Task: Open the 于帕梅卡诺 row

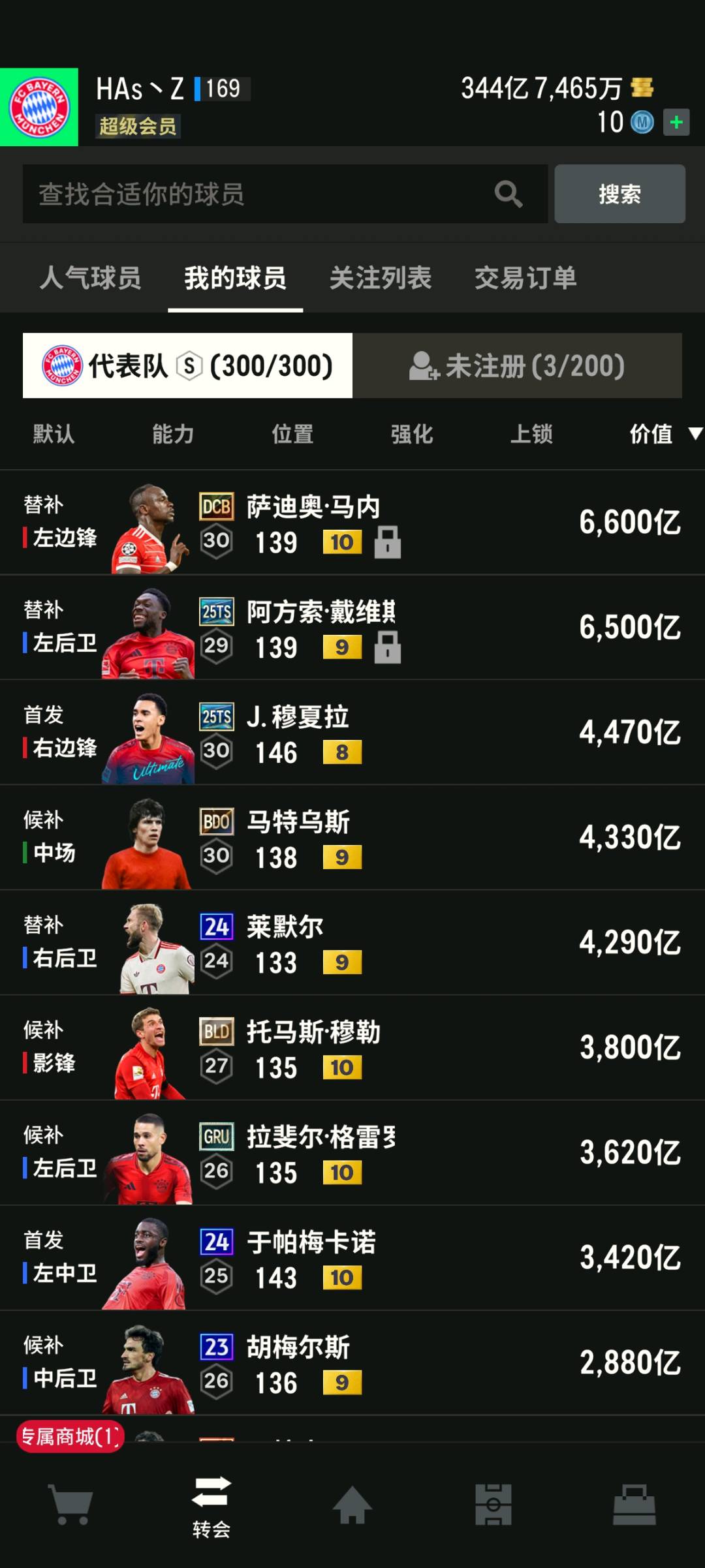Action: pyautogui.click(x=352, y=1258)
